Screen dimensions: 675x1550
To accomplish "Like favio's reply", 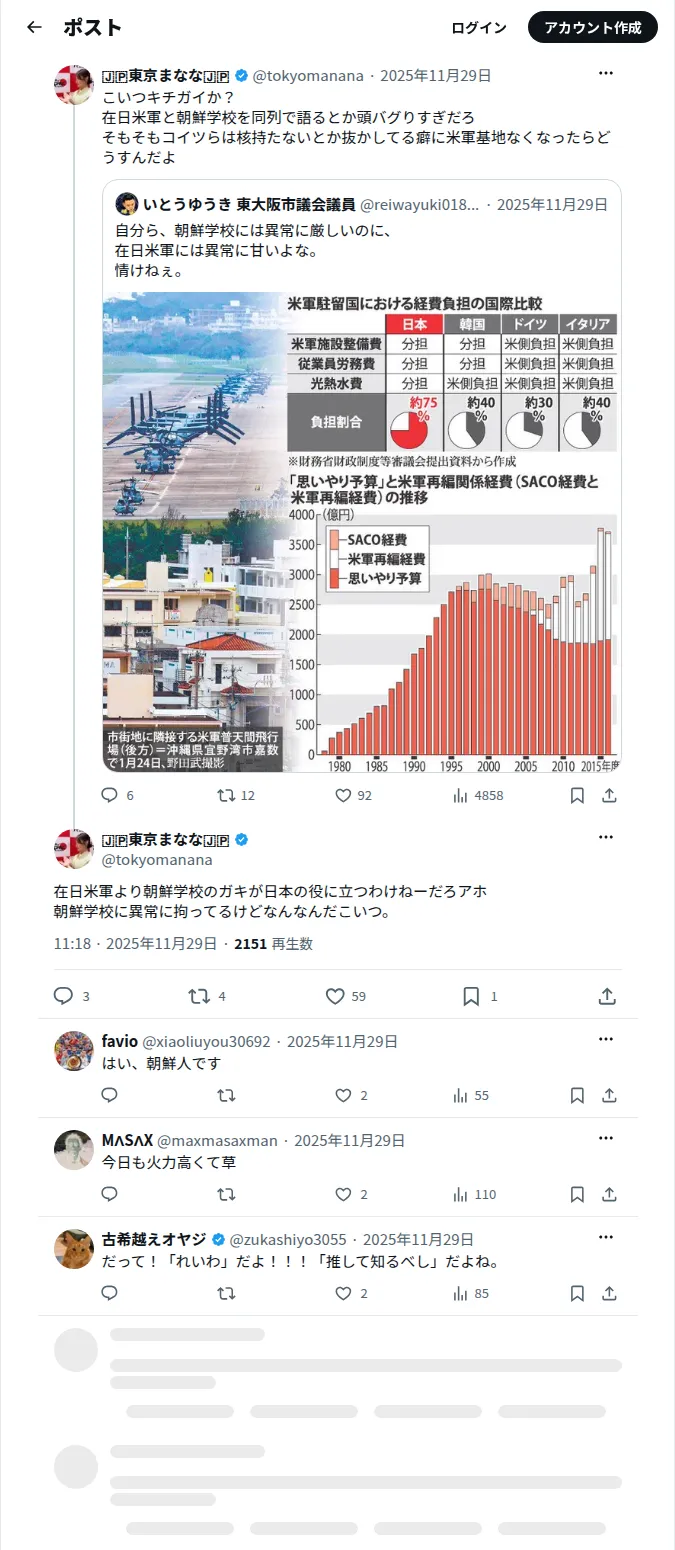I will [x=352, y=1096].
